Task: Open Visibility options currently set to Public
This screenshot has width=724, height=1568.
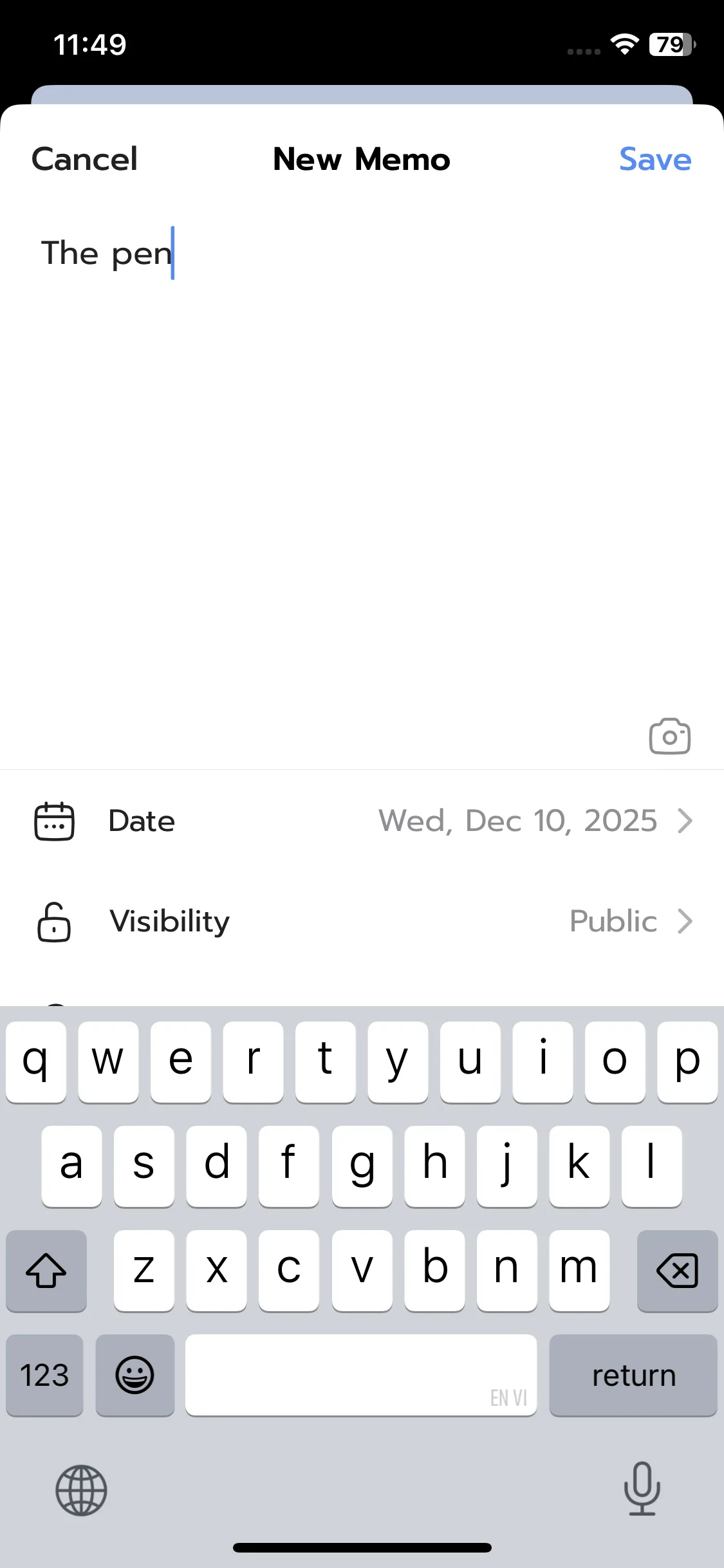Action: [613, 922]
